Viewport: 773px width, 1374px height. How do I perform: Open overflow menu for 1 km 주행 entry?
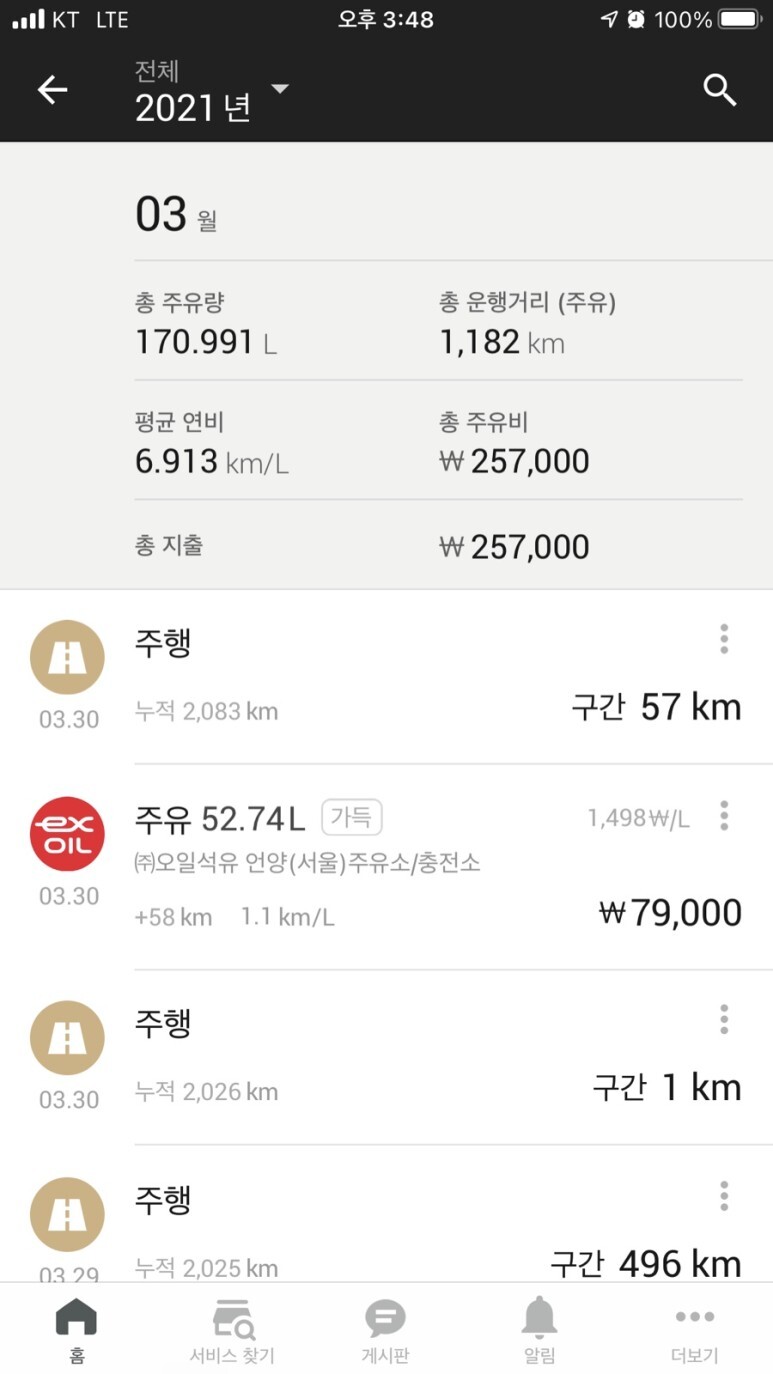pyautogui.click(x=724, y=1020)
